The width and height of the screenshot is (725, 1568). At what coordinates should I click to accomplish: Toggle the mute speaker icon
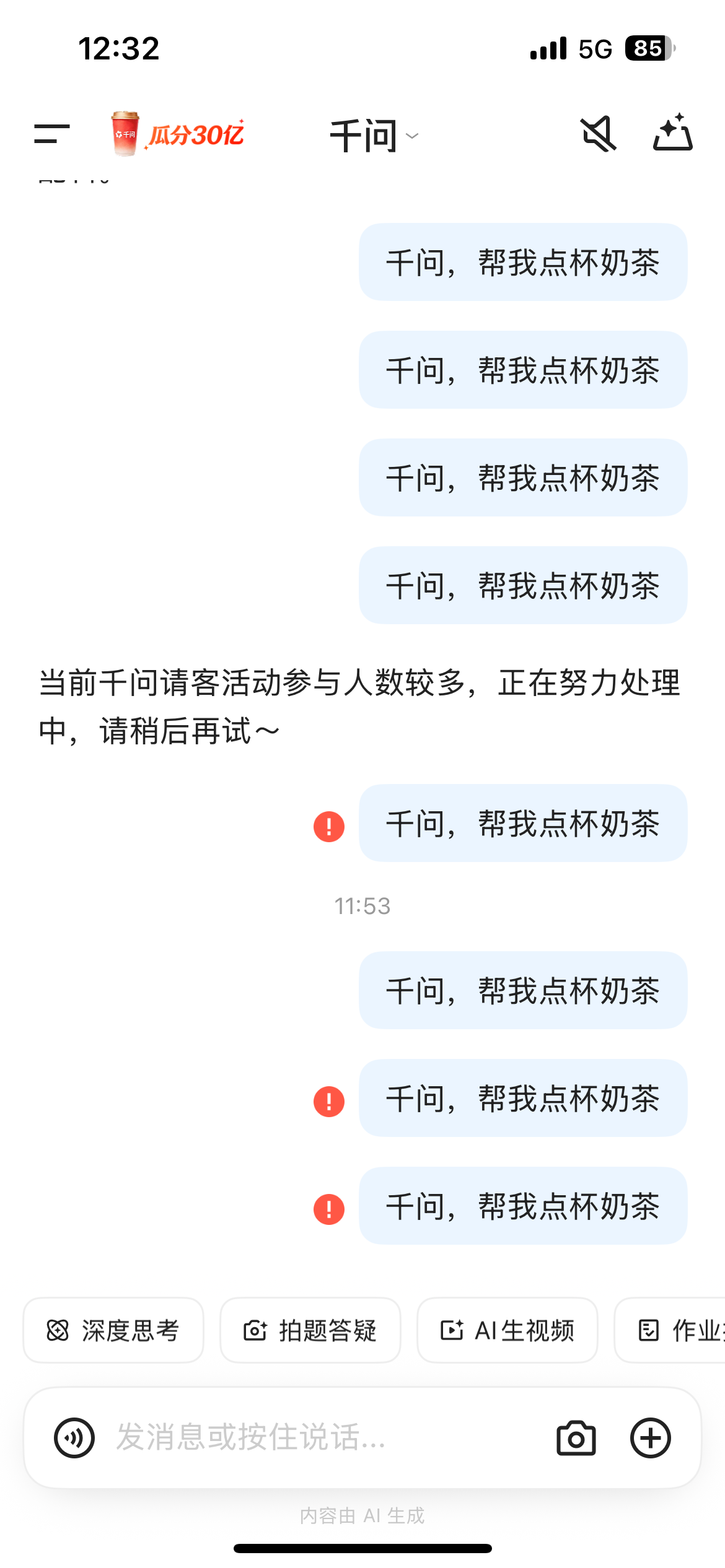[x=599, y=134]
